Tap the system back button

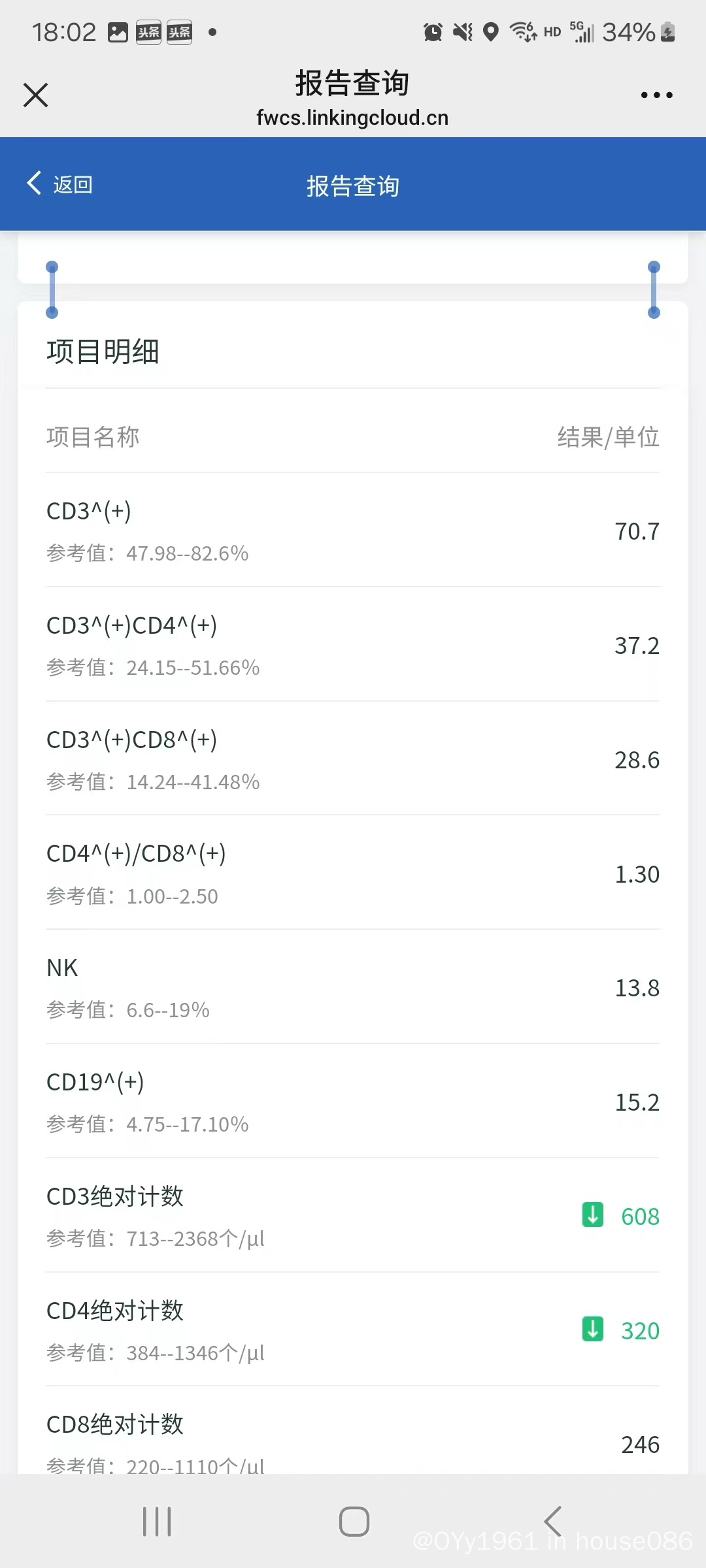pos(553,1522)
